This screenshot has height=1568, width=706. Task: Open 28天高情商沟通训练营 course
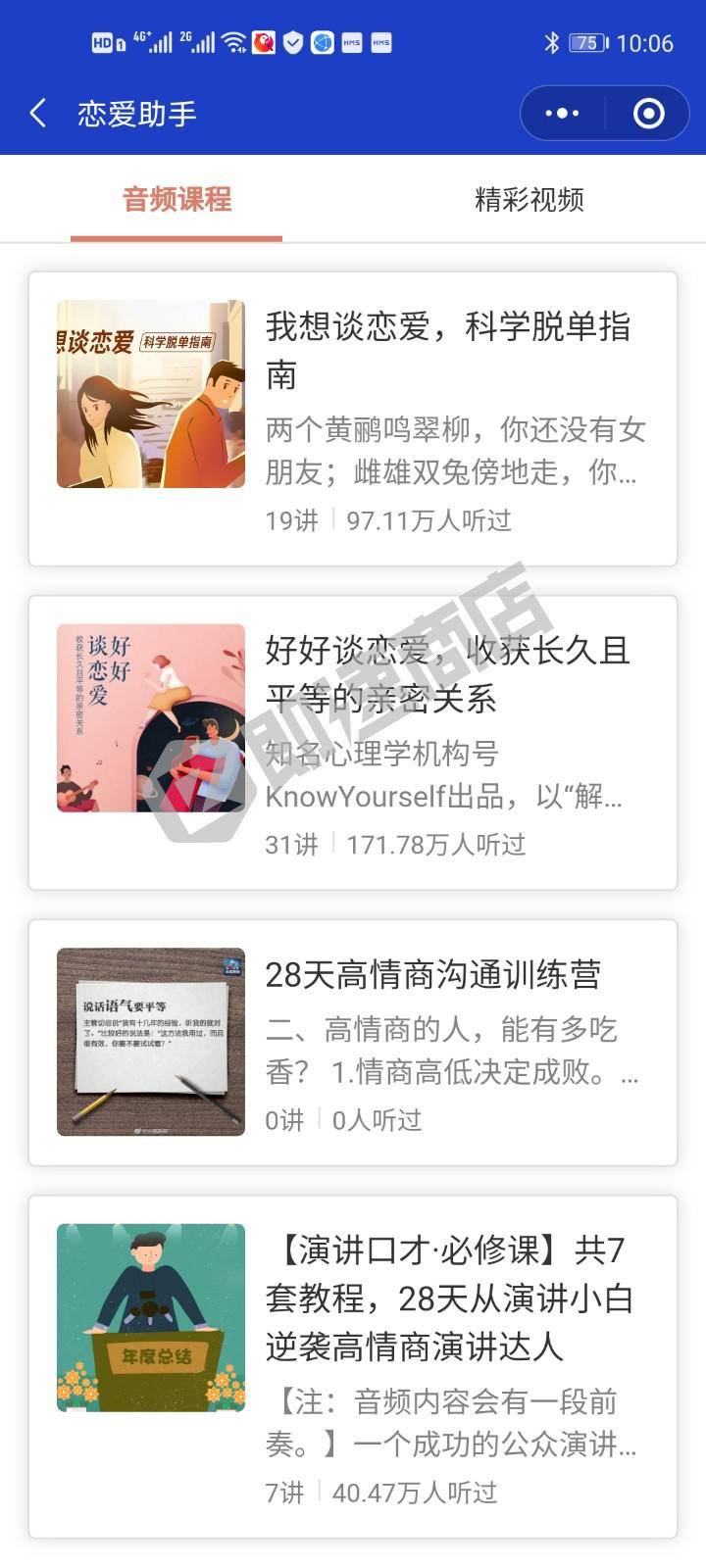pos(353,1042)
